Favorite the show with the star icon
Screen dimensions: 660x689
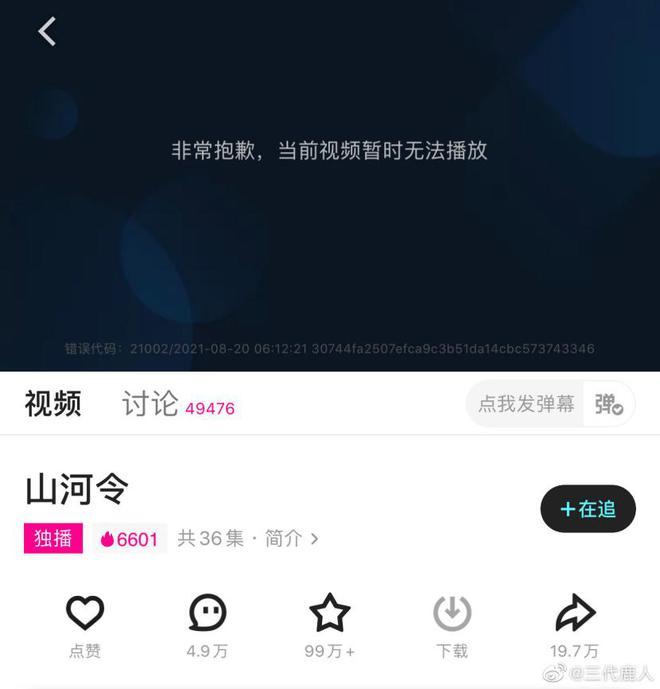coord(329,613)
